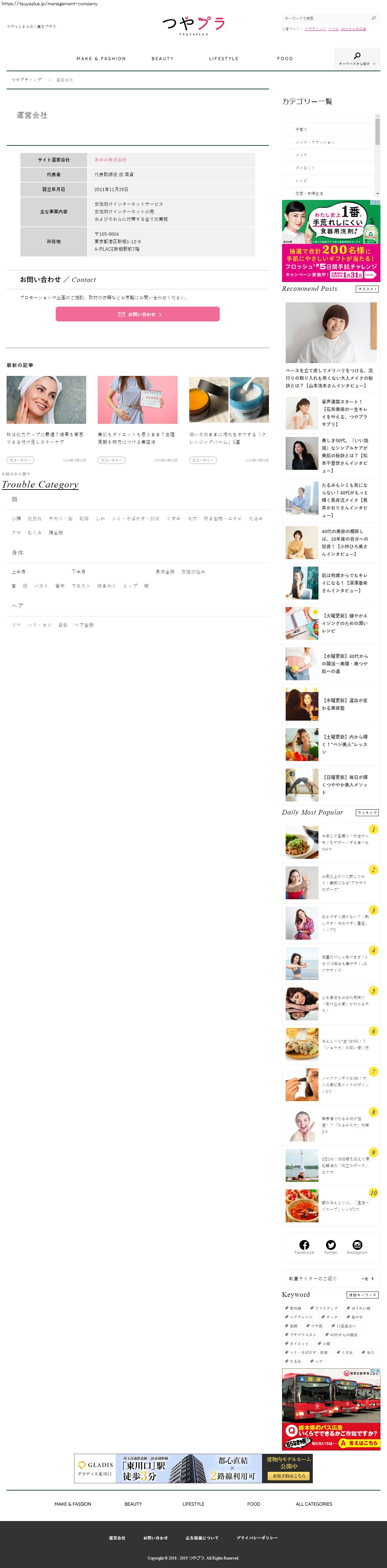This screenshot has height=1568, width=387.
Task: Close the bus advertisement banner
Action: [377, 1371]
